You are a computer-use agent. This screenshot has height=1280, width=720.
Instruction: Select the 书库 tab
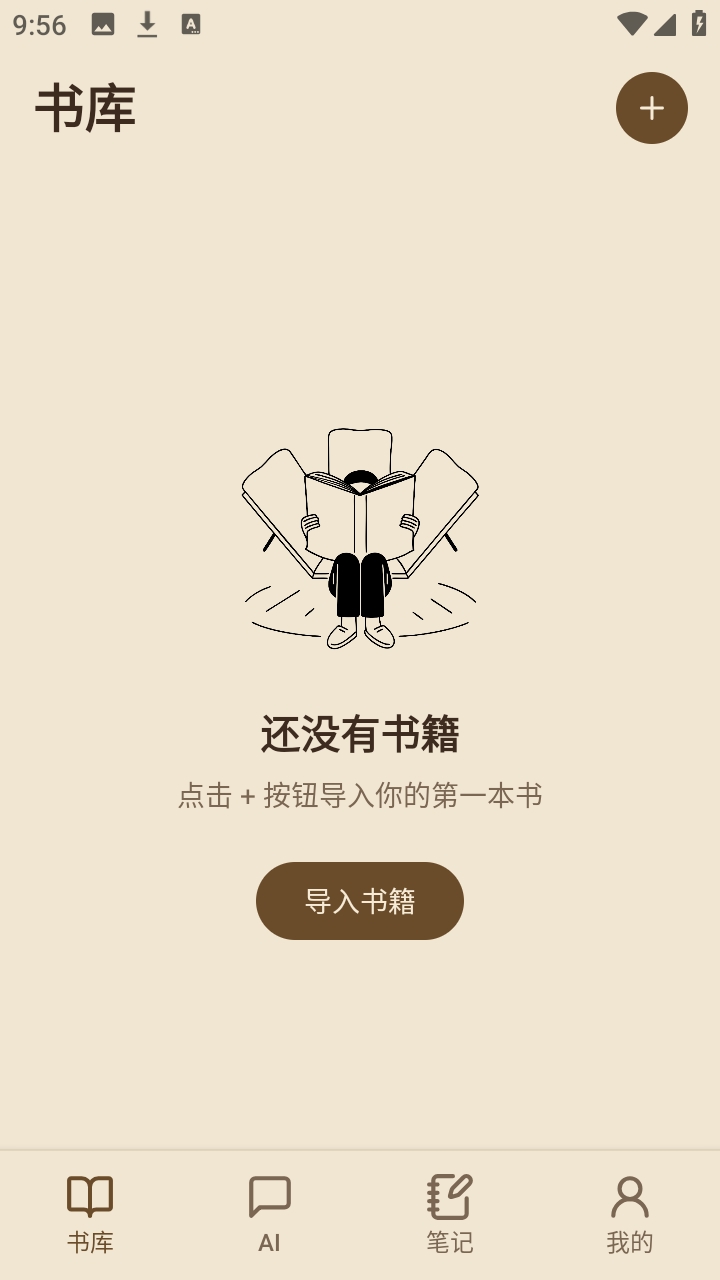tap(90, 1214)
